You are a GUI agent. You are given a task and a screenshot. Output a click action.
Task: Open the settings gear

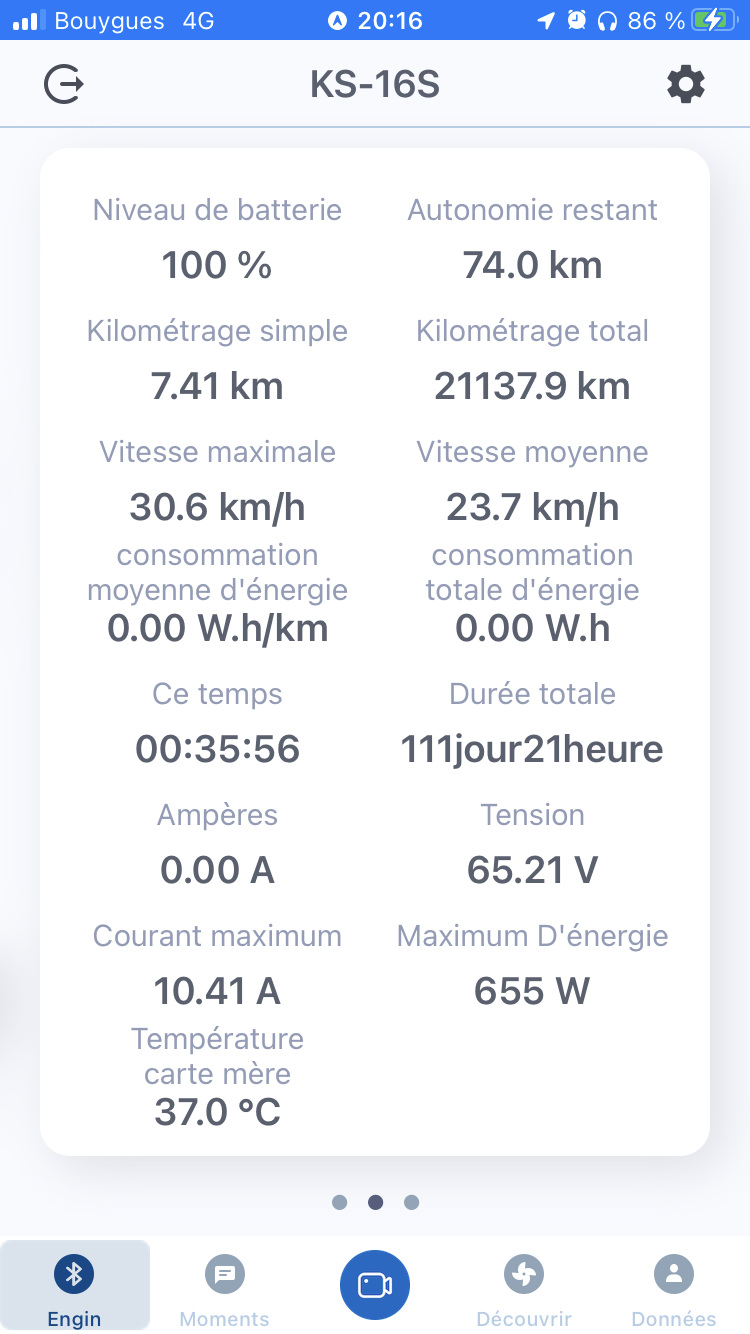tap(686, 85)
